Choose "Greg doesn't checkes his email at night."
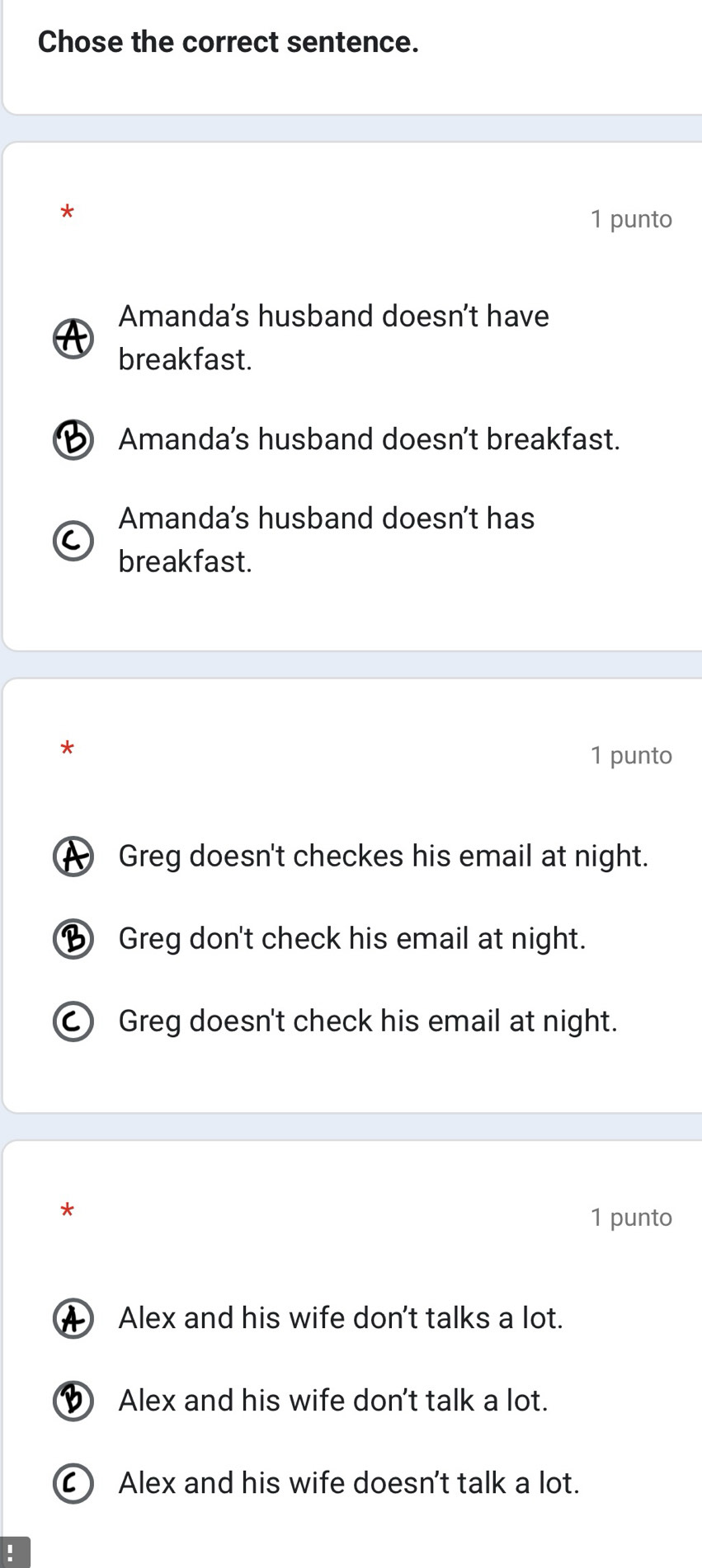The width and height of the screenshot is (702, 1568). click(73, 857)
